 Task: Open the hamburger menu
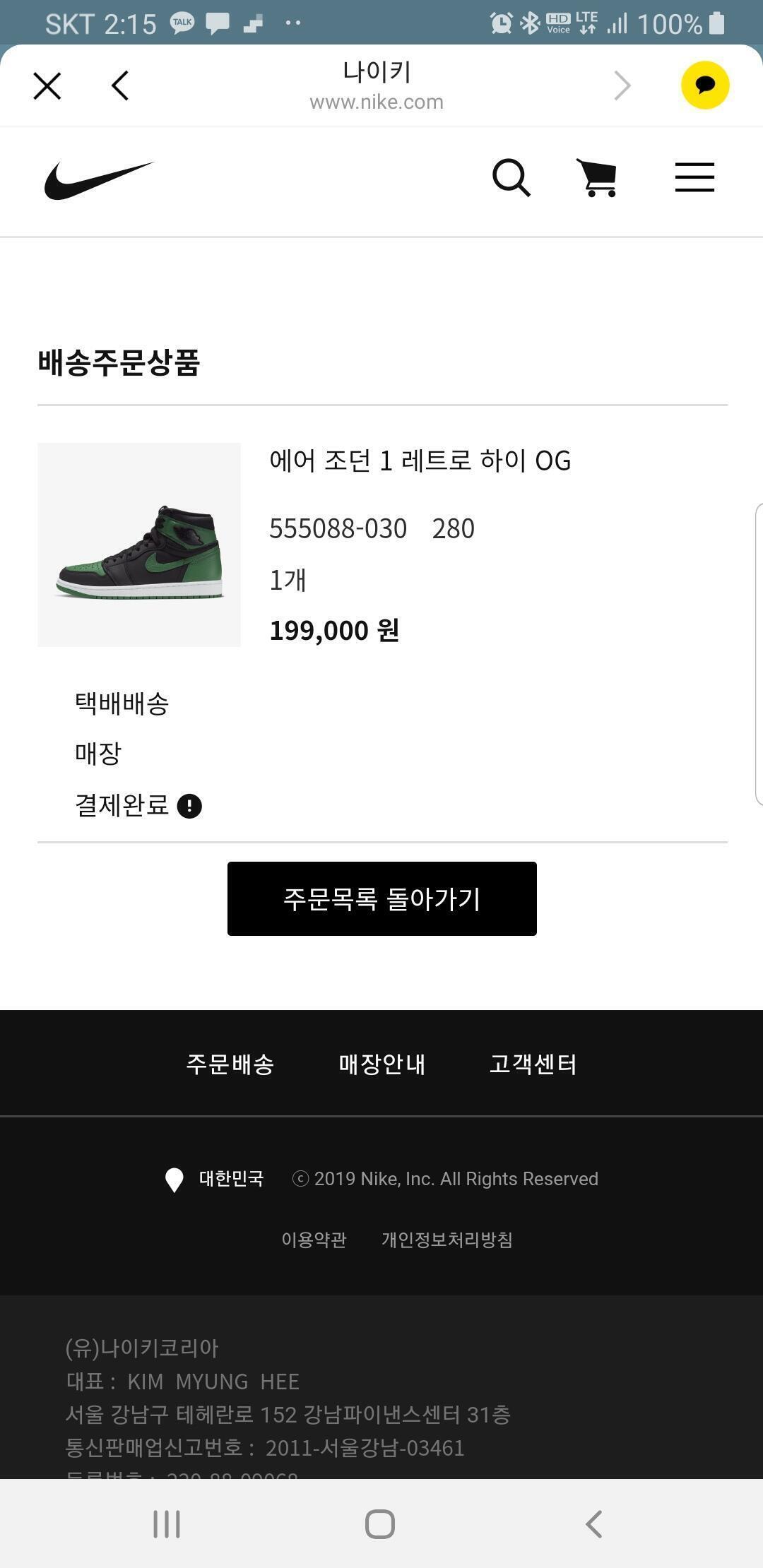694,177
